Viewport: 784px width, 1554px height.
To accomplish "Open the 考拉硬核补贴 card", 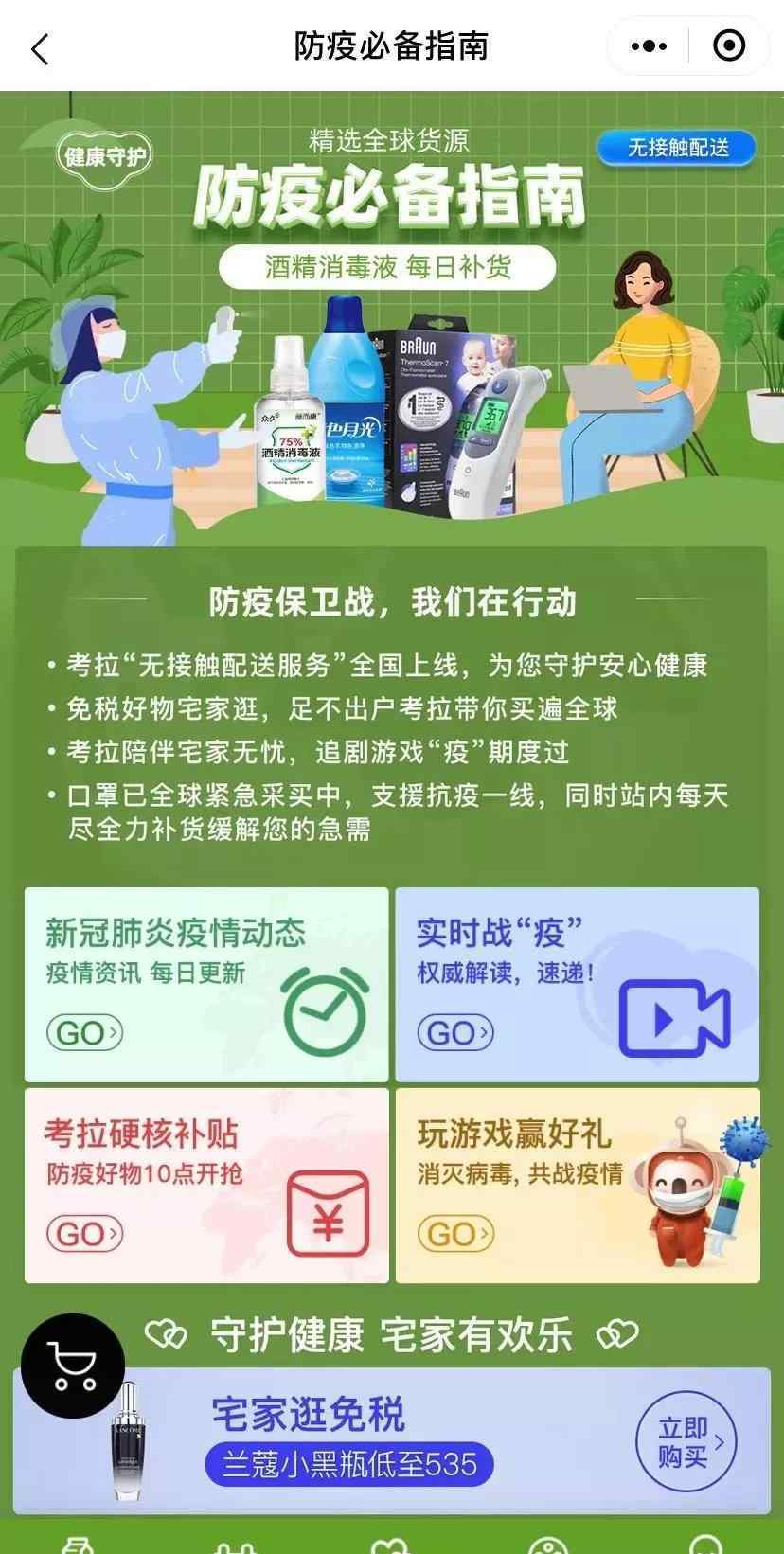I will (206, 1185).
